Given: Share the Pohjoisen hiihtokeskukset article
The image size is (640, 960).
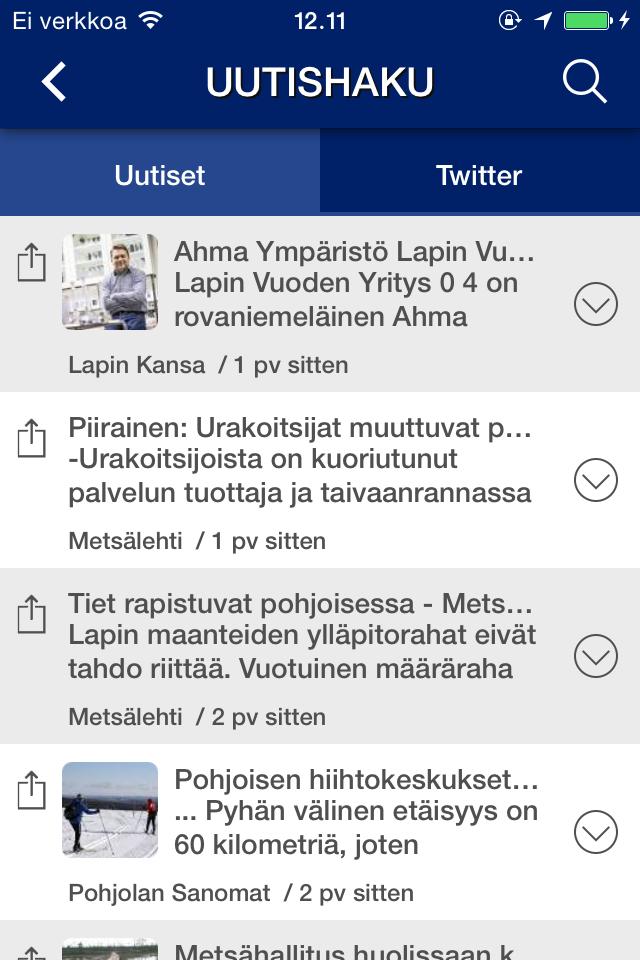Looking at the screenshot, I should (32, 790).
